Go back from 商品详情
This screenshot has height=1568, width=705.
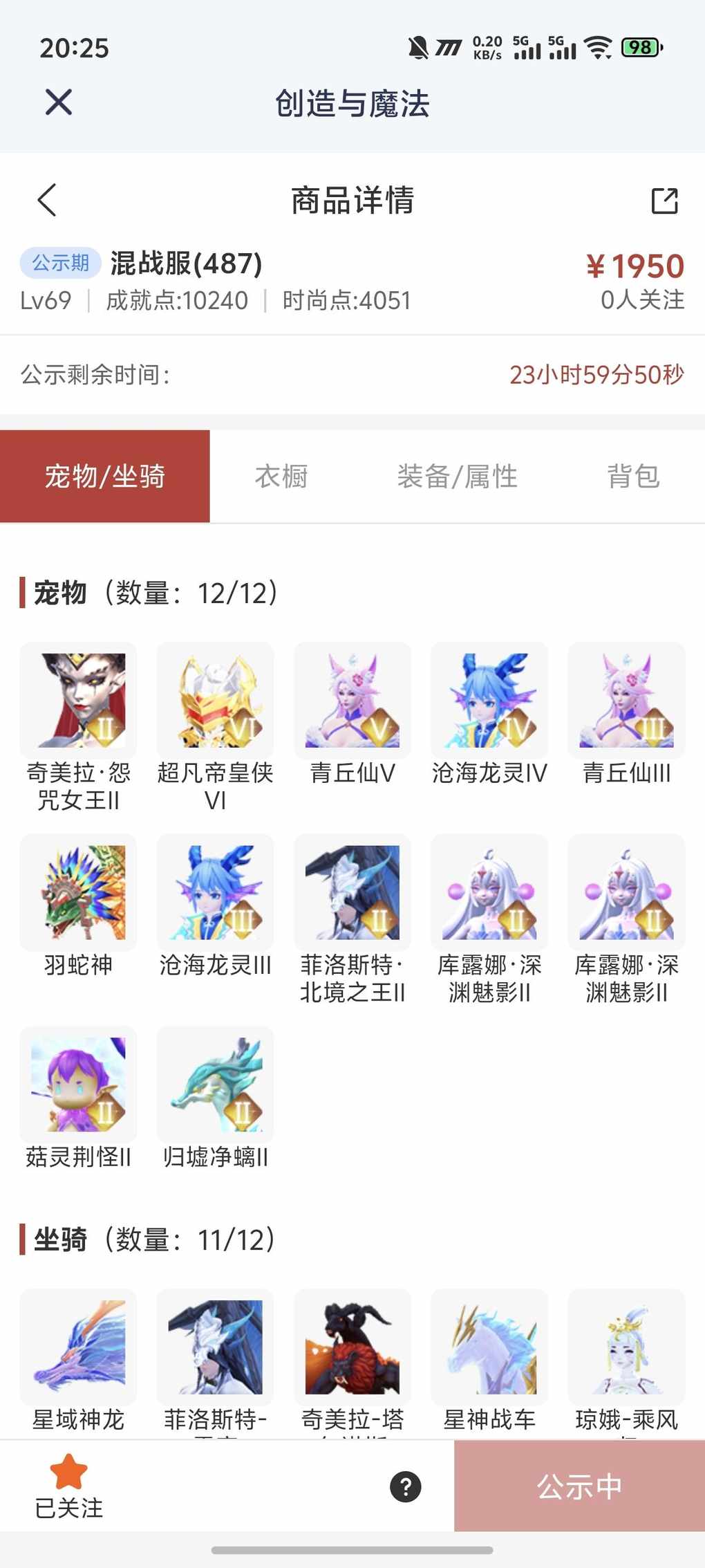click(x=47, y=201)
